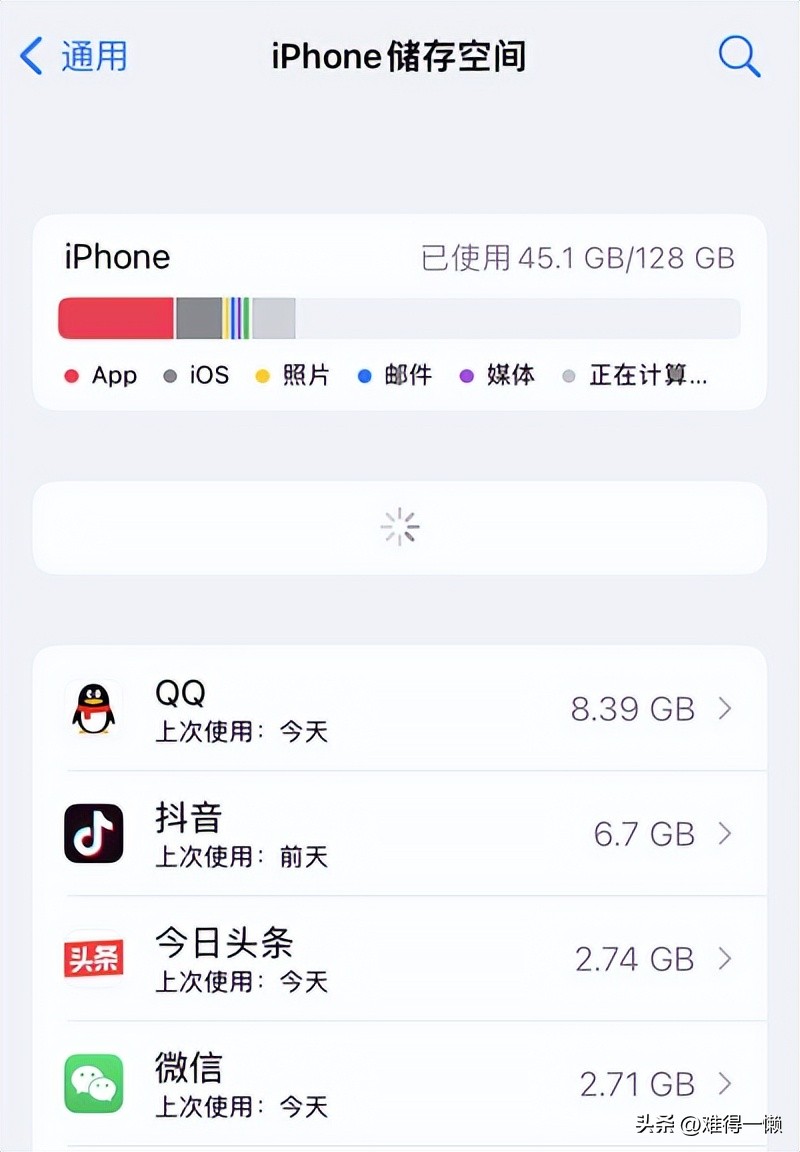Tap the 今日头条 red app icon

93,959
